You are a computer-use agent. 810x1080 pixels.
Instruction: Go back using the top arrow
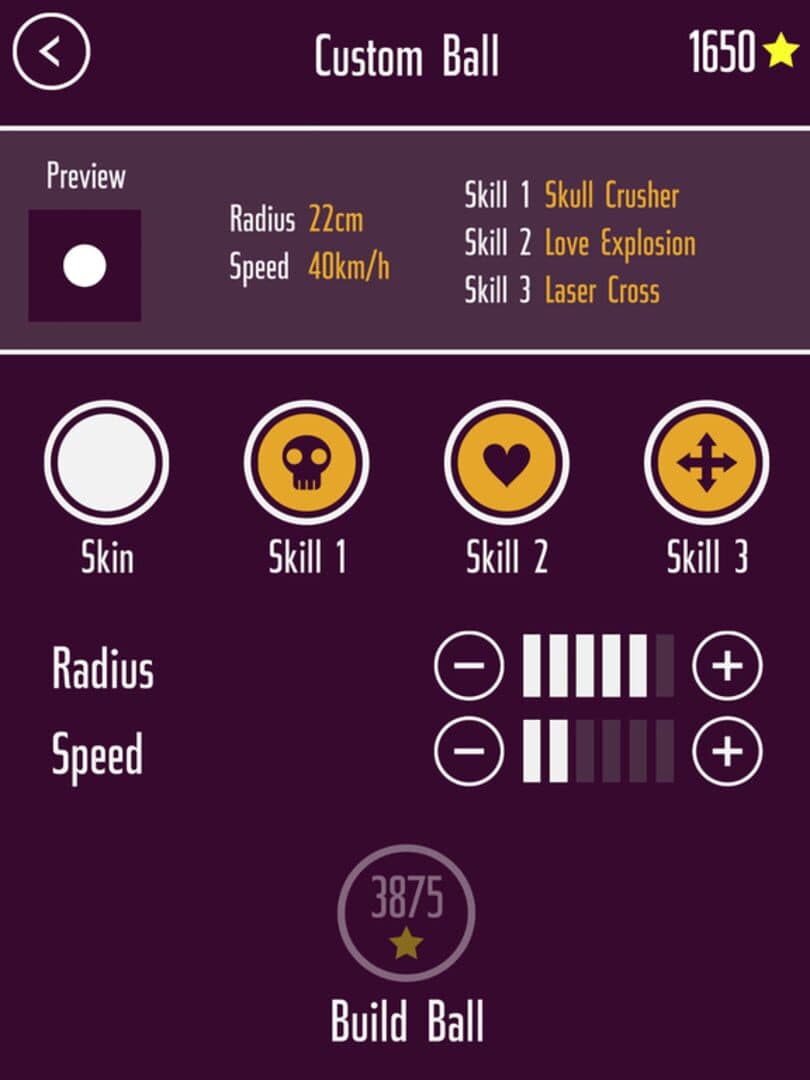coord(51,52)
